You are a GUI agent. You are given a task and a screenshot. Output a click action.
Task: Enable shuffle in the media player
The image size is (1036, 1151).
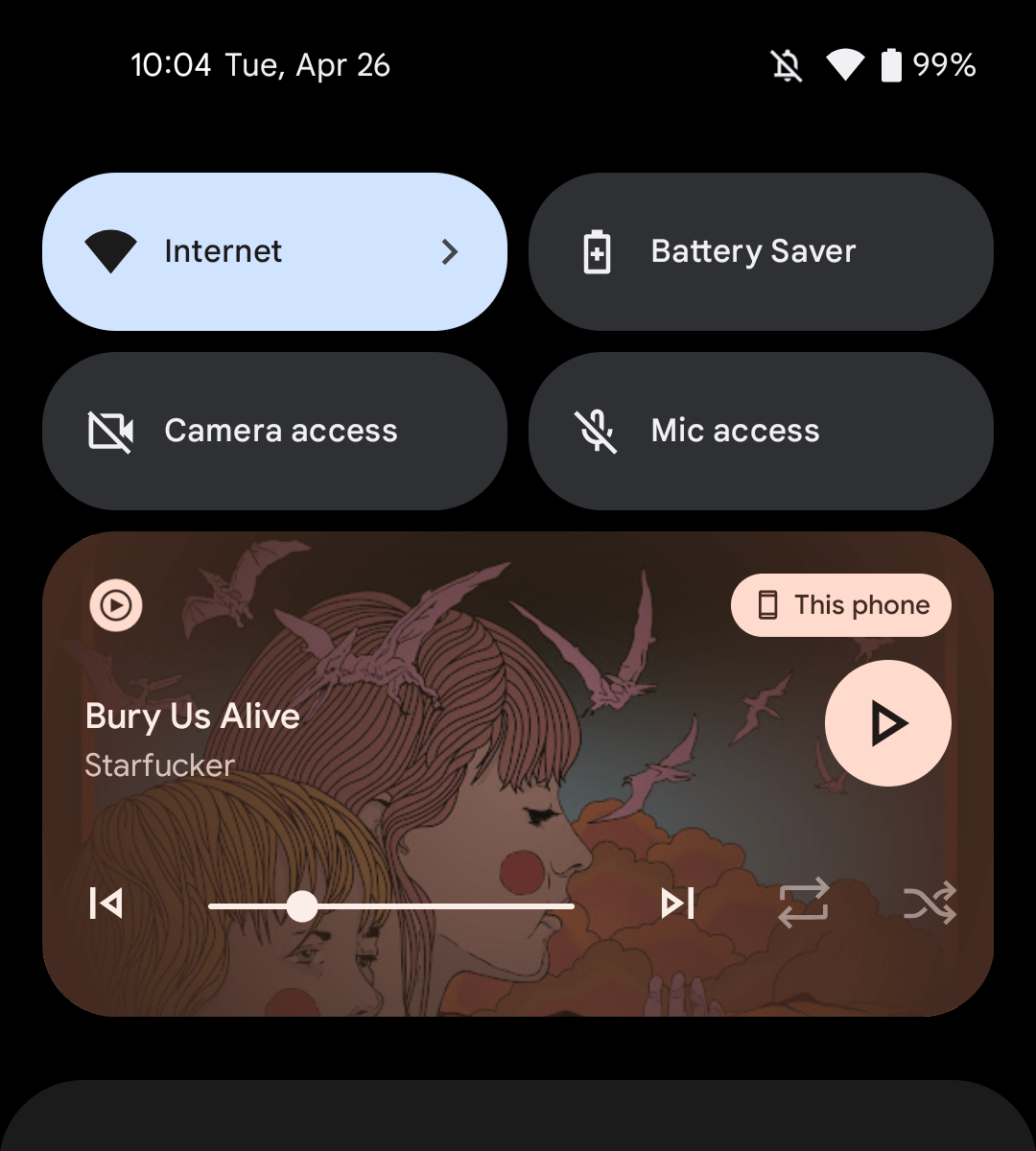point(930,904)
